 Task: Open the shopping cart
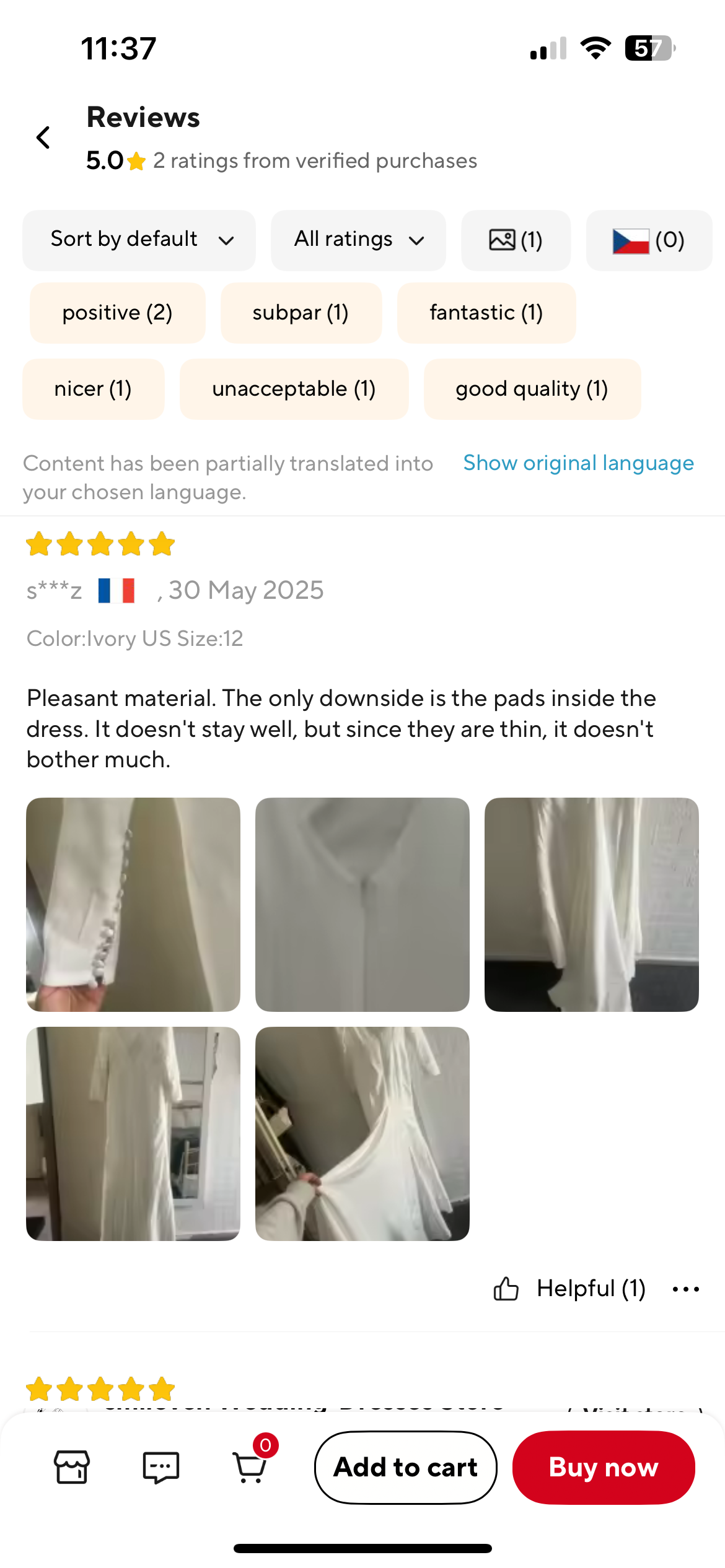[250, 1467]
